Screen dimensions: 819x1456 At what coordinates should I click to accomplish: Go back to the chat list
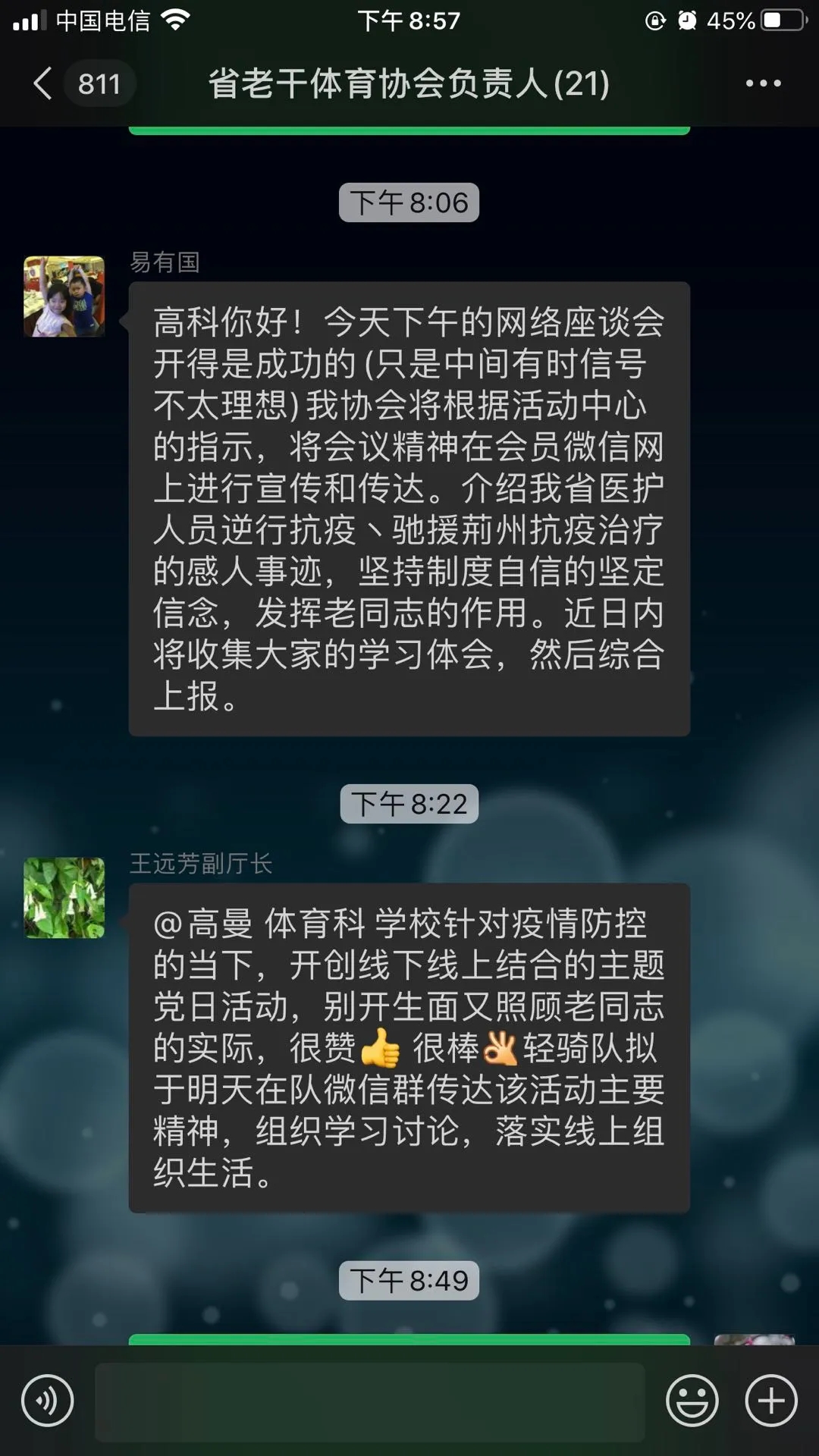[44, 83]
